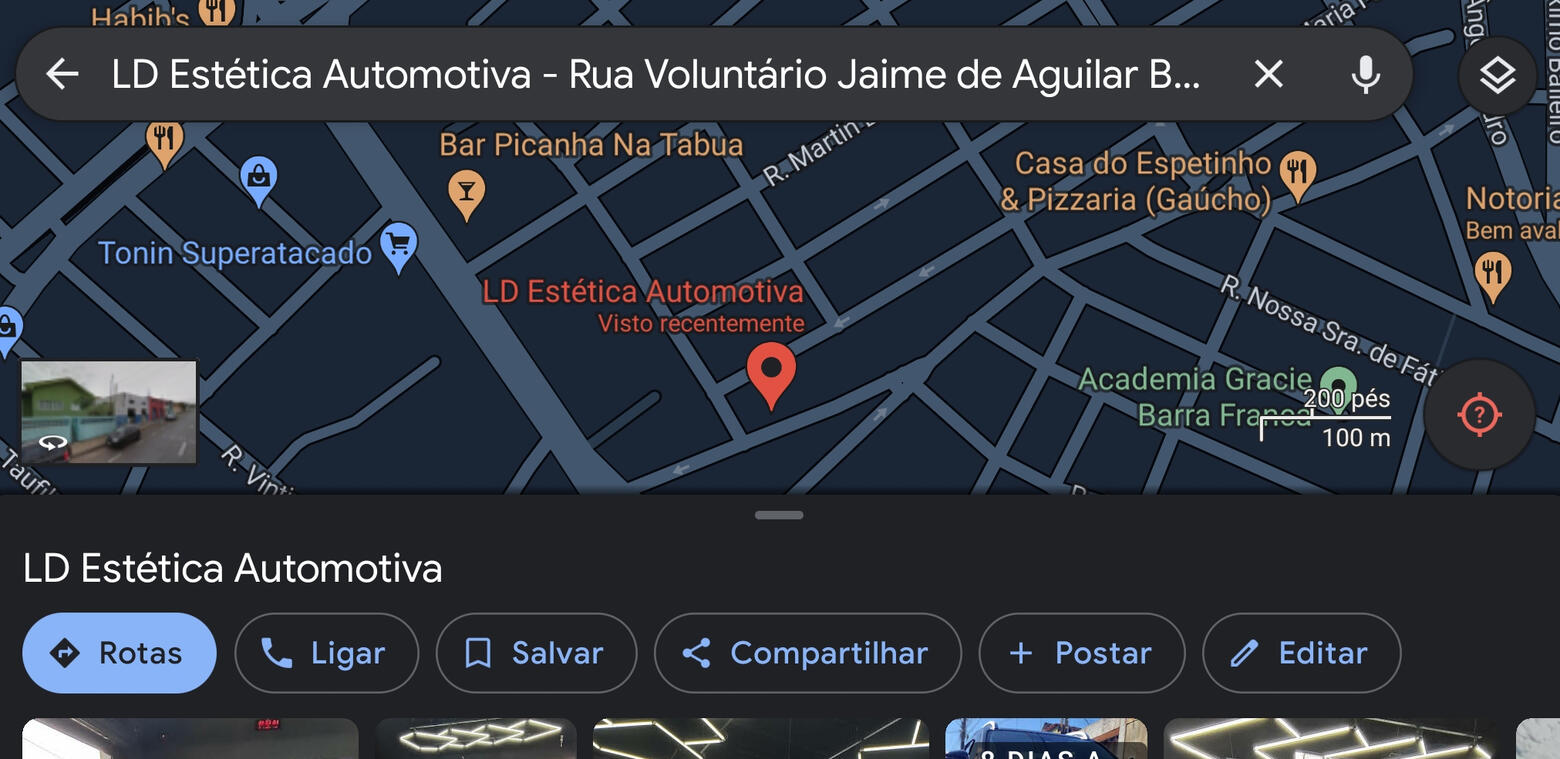Tap the red LD Estética Automotiva pin
Image resolution: width=1560 pixels, height=759 pixels.
pyautogui.click(x=771, y=372)
